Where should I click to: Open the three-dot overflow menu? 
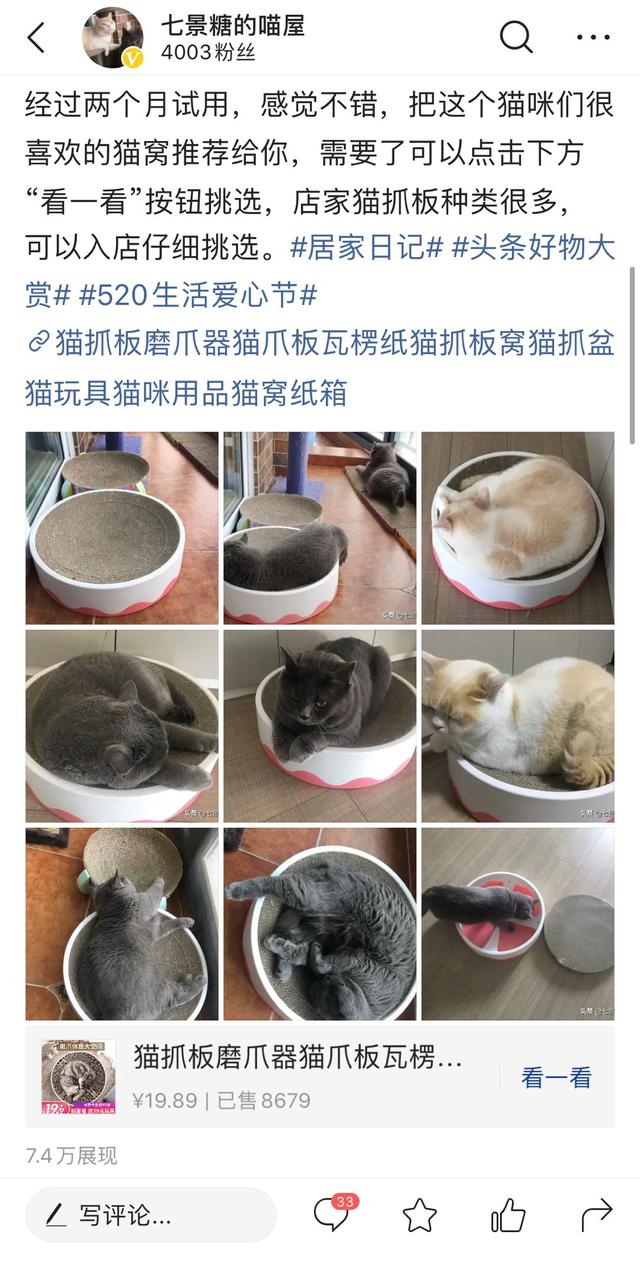(x=593, y=38)
